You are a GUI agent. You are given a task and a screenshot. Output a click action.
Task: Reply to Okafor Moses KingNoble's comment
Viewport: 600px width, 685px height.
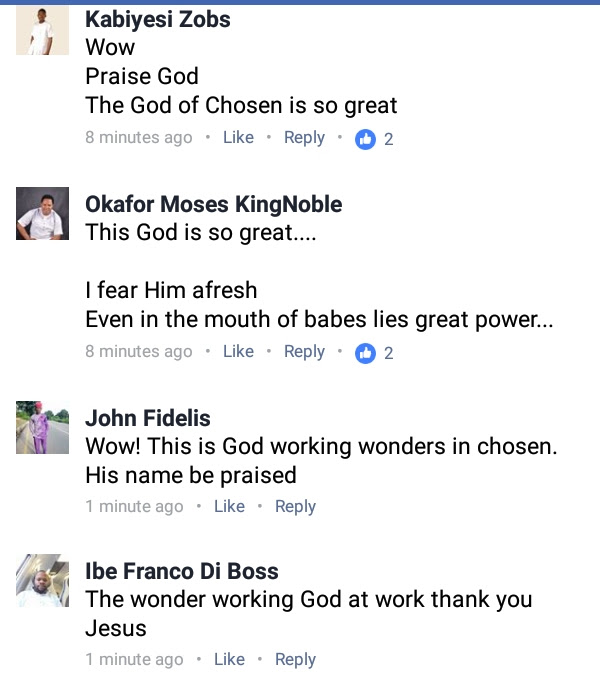pyautogui.click(x=304, y=352)
